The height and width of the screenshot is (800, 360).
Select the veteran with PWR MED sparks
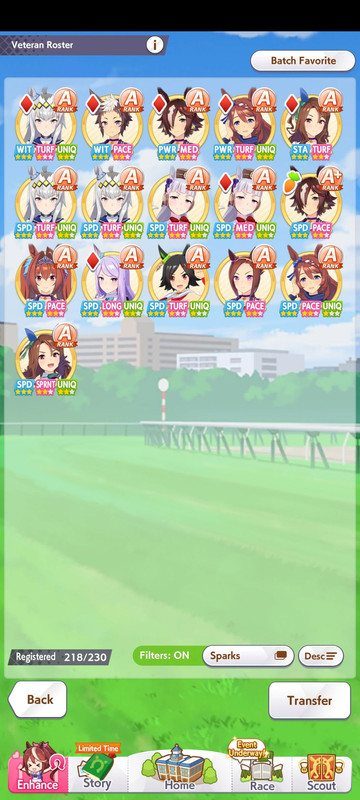tap(178, 124)
